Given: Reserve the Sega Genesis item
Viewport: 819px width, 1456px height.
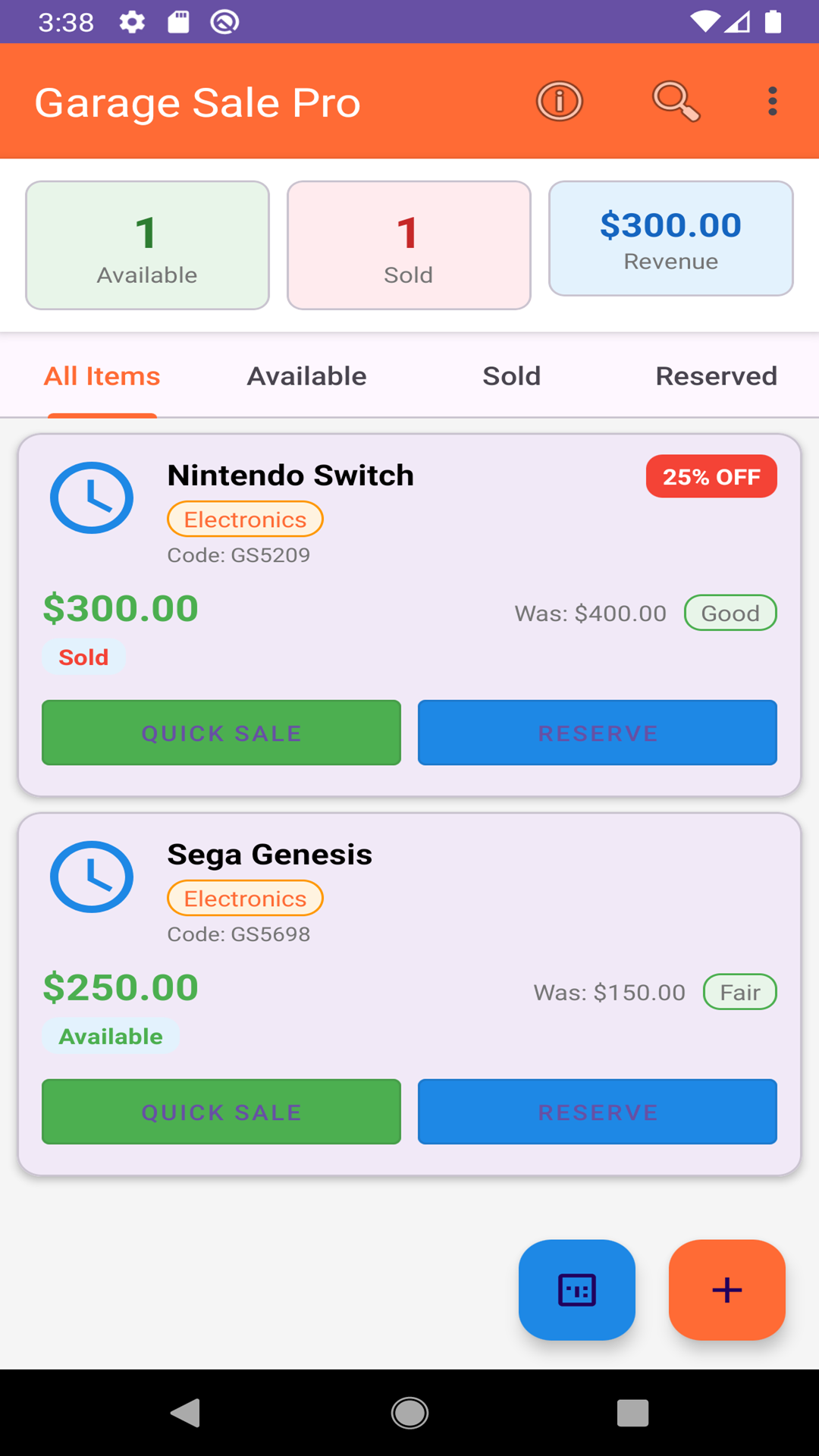Looking at the screenshot, I should coord(598,1112).
